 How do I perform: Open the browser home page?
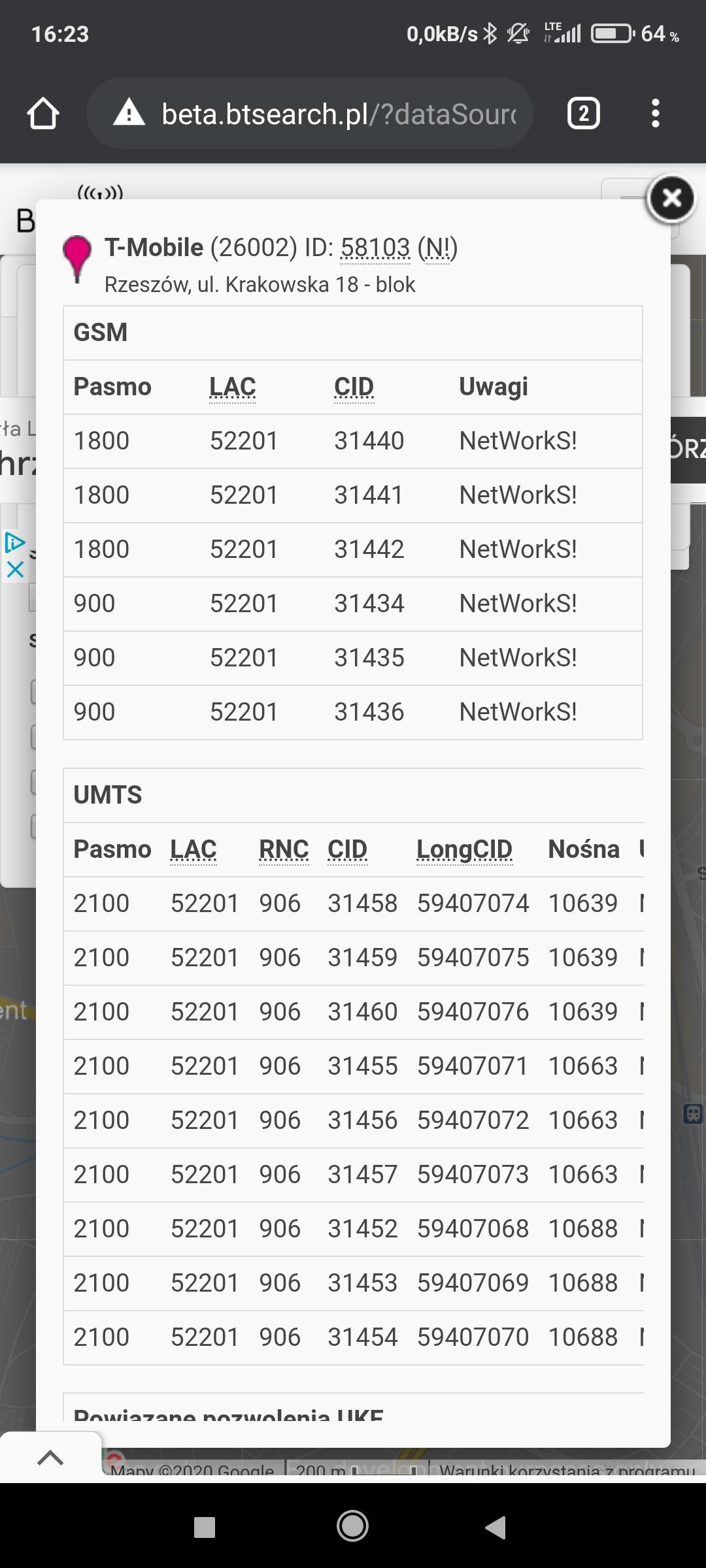43,114
